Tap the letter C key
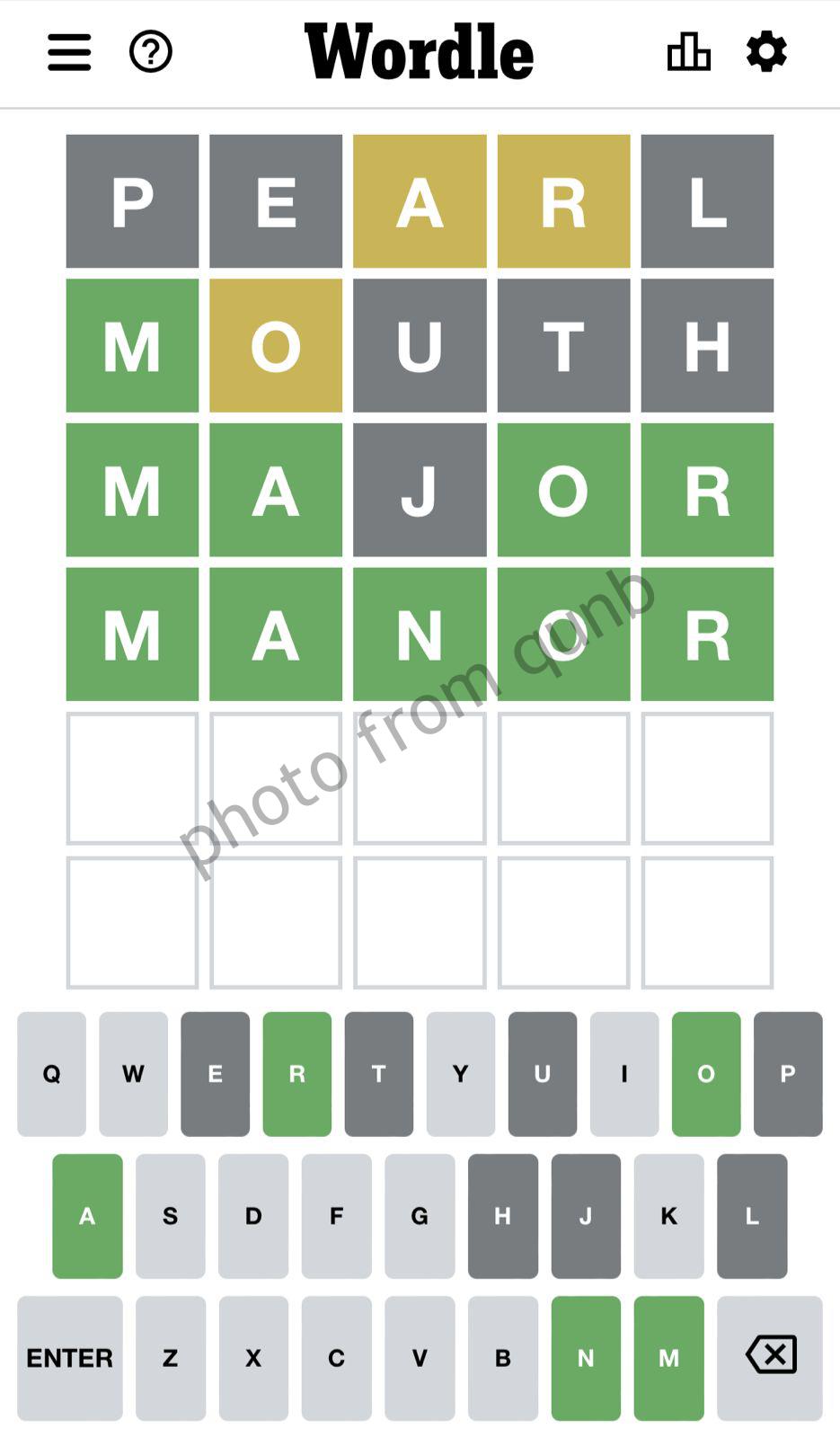840x1438 pixels. (337, 1357)
